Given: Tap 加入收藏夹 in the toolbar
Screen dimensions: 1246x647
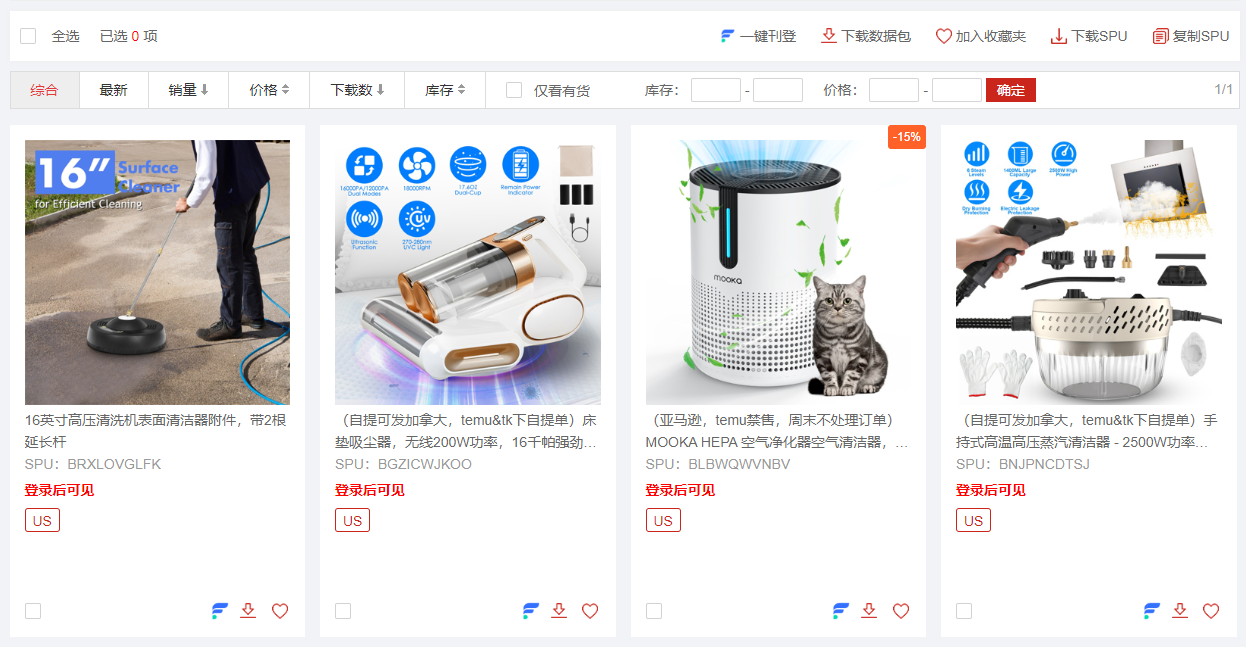Looking at the screenshot, I should click(x=981, y=36).
